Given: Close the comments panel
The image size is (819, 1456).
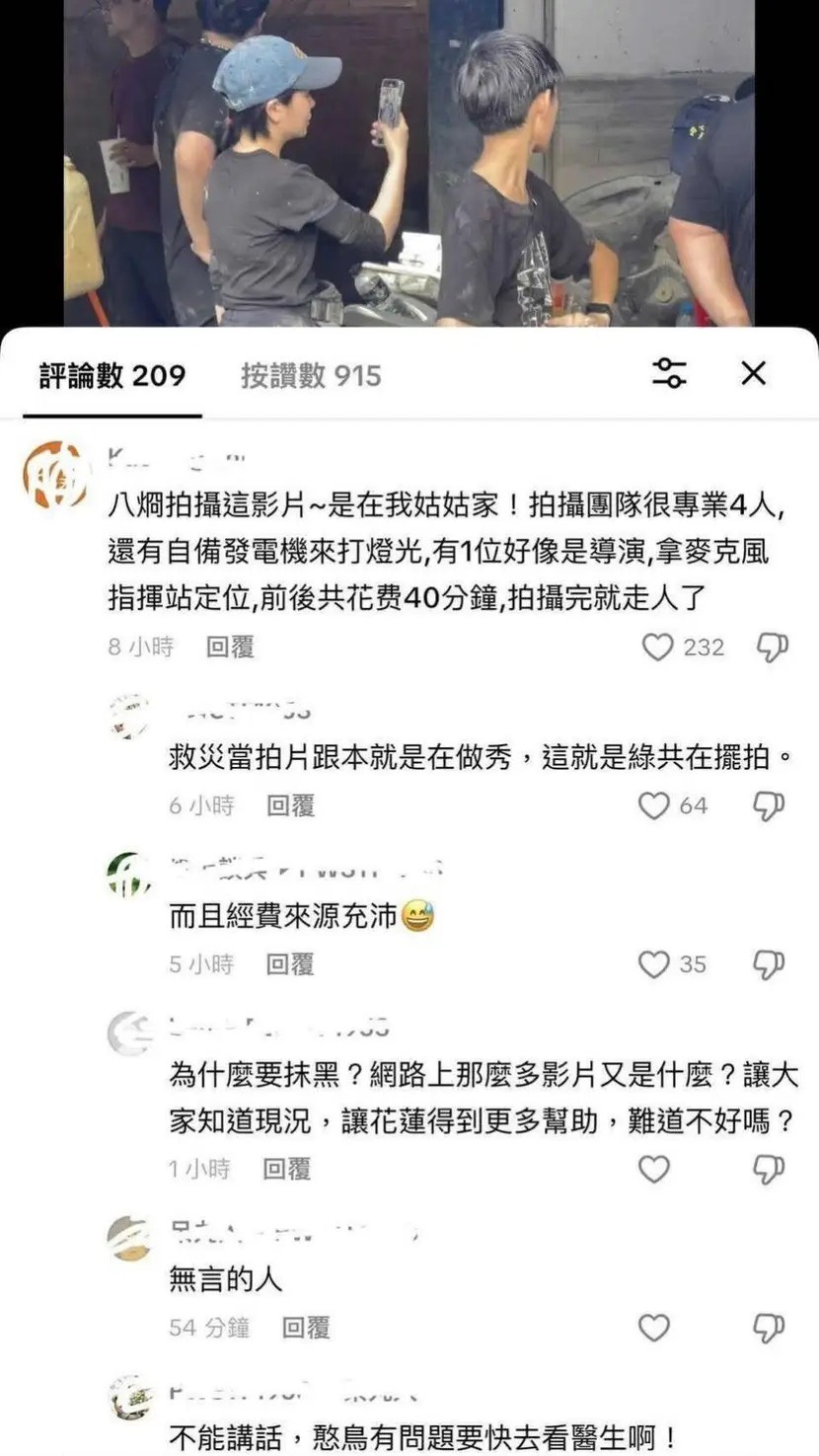Looking at the screenshot, I should point(754,373).
